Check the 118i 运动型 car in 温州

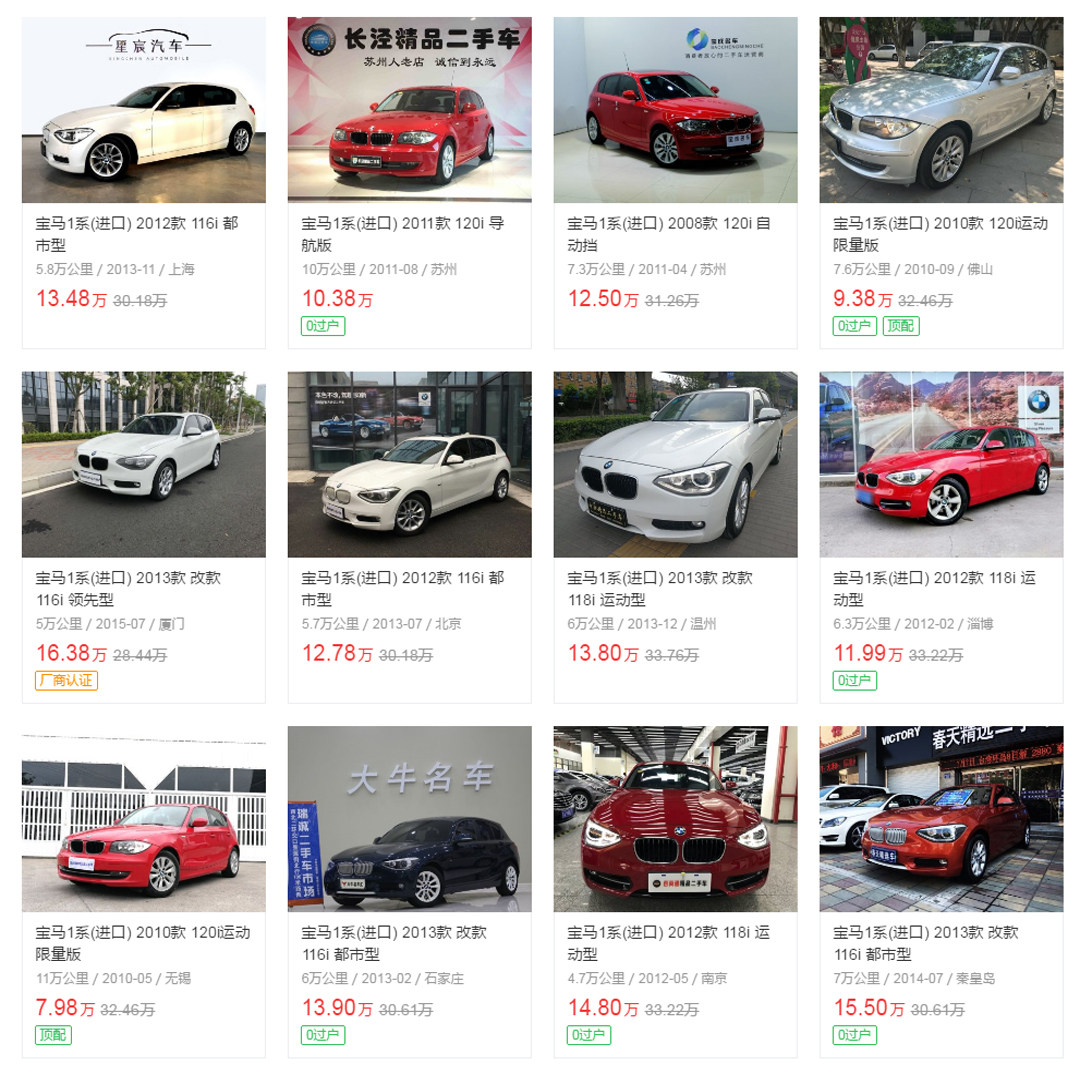[660, 589]
